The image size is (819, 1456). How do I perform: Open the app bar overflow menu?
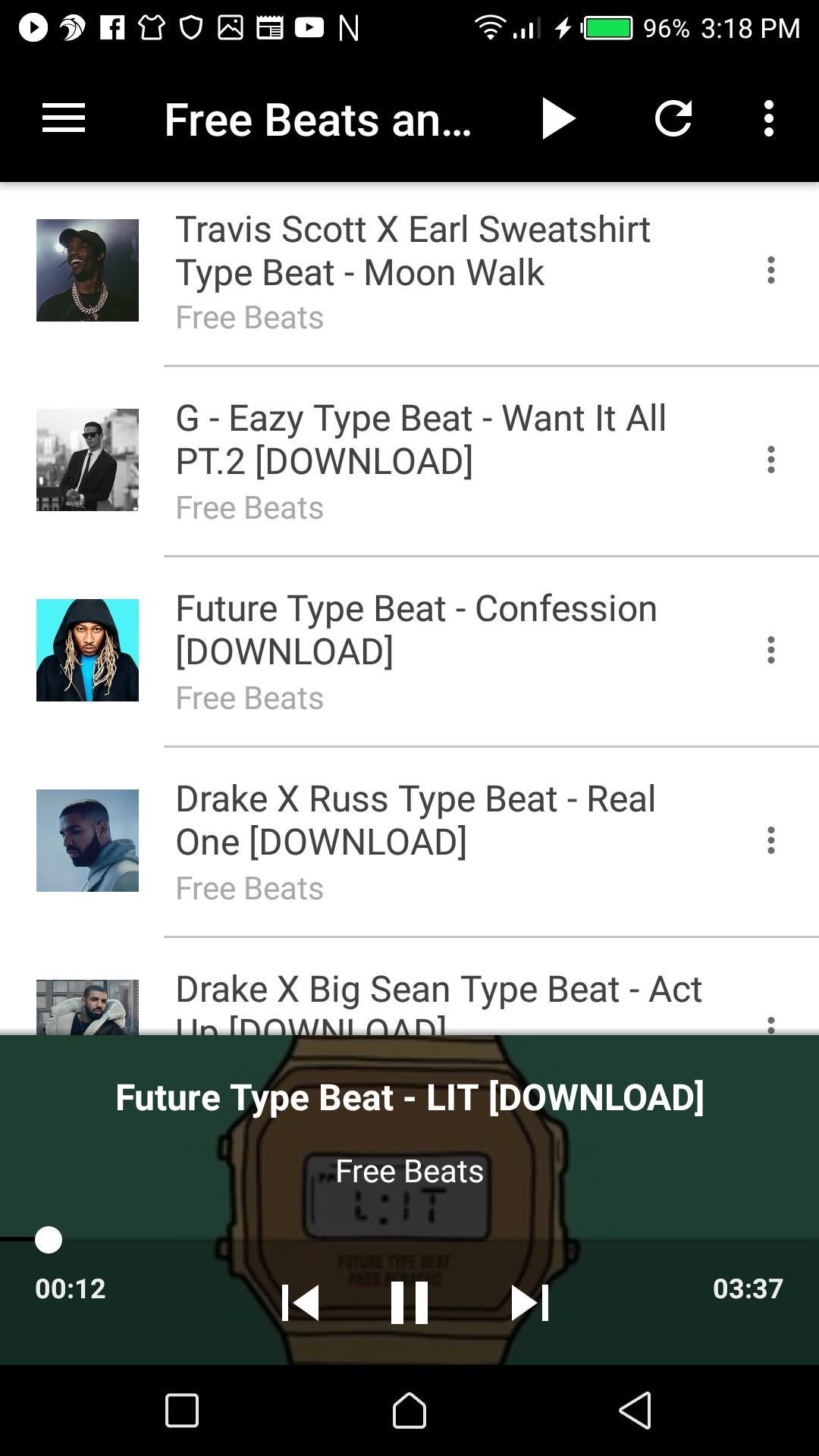769,119
